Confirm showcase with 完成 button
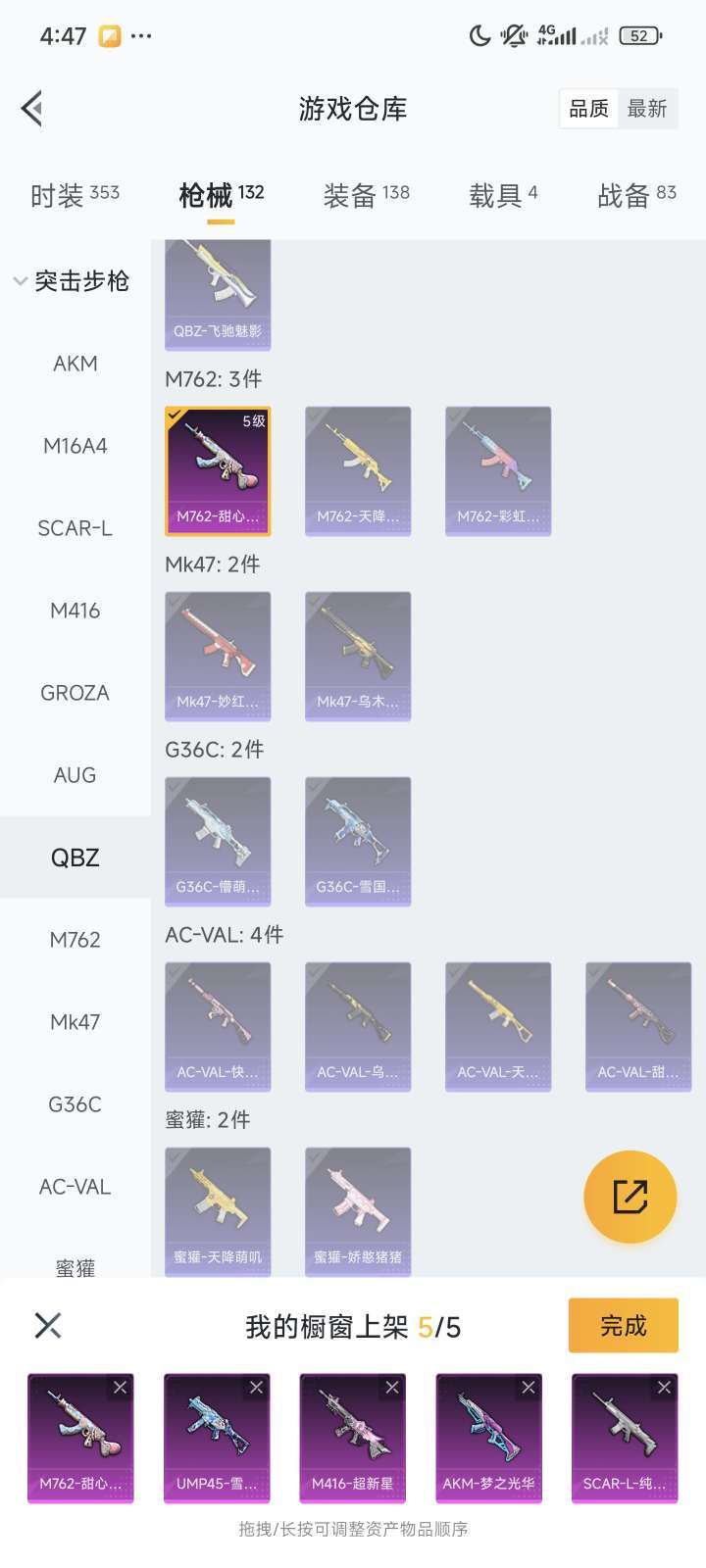The height and width of the screenshot is (1568, 706). tap(623, 1326)
